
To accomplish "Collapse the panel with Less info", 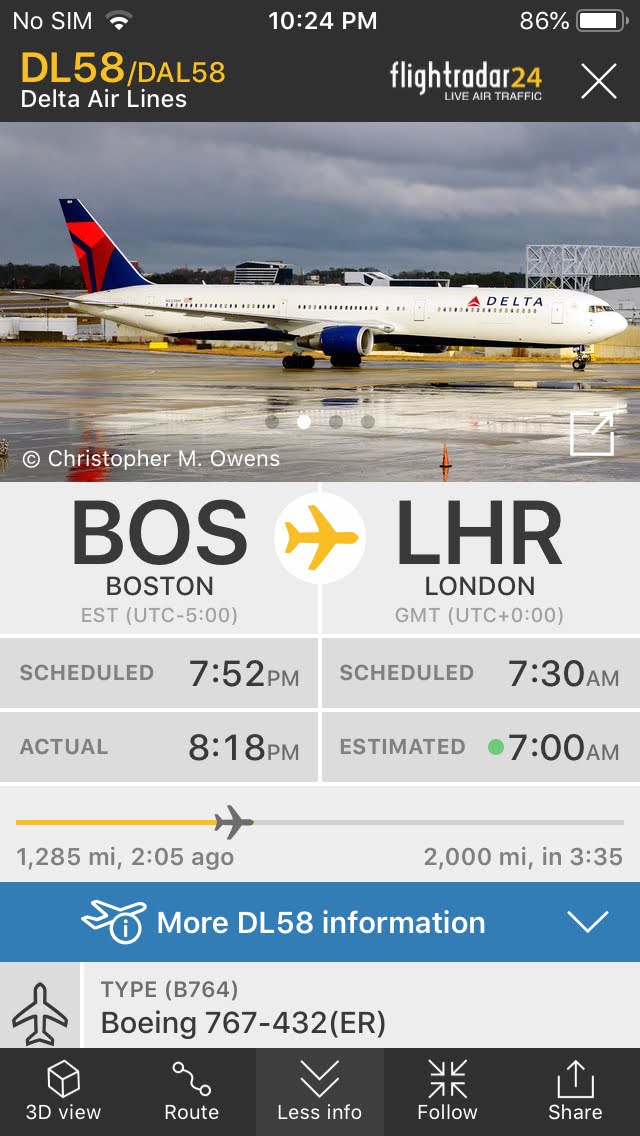I will pos(319,1092).
